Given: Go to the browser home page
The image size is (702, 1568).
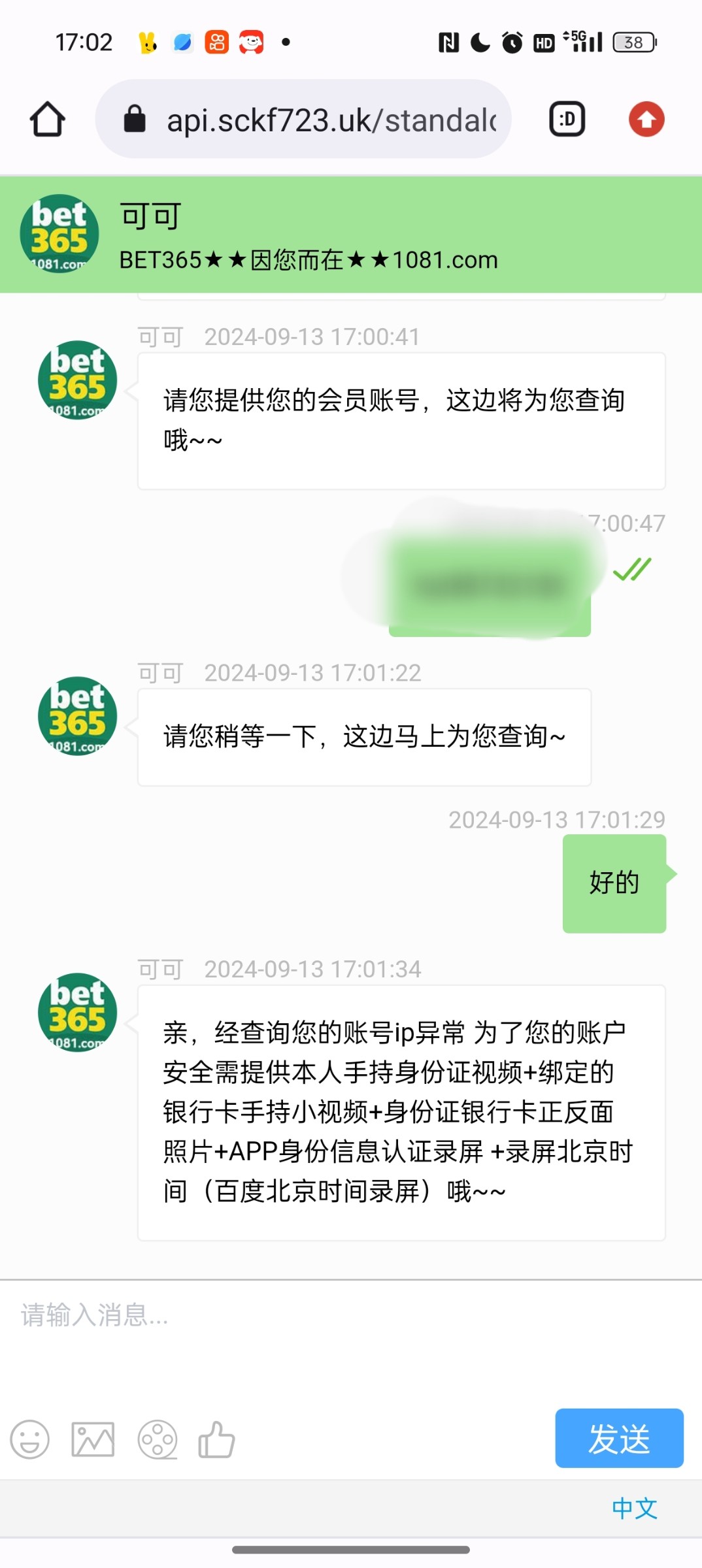Looking at the screenshot, I should coord(47,119).
